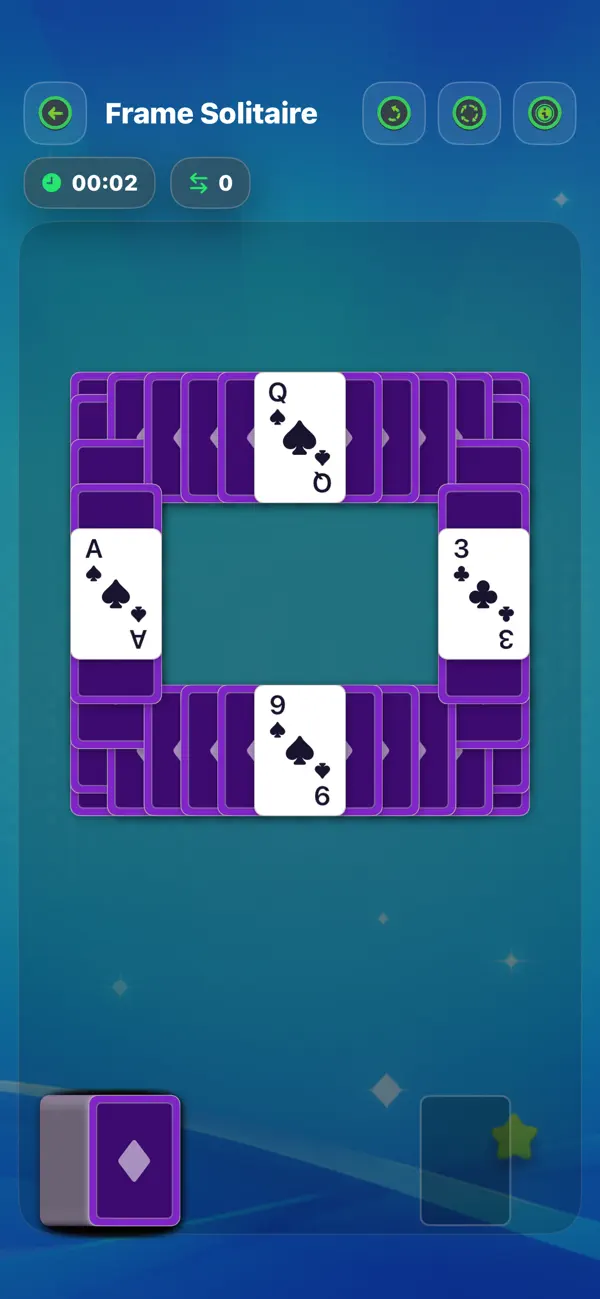The image size is (600, 1299).
Task: Select the Queen of spades card
Action: [300, 437]
